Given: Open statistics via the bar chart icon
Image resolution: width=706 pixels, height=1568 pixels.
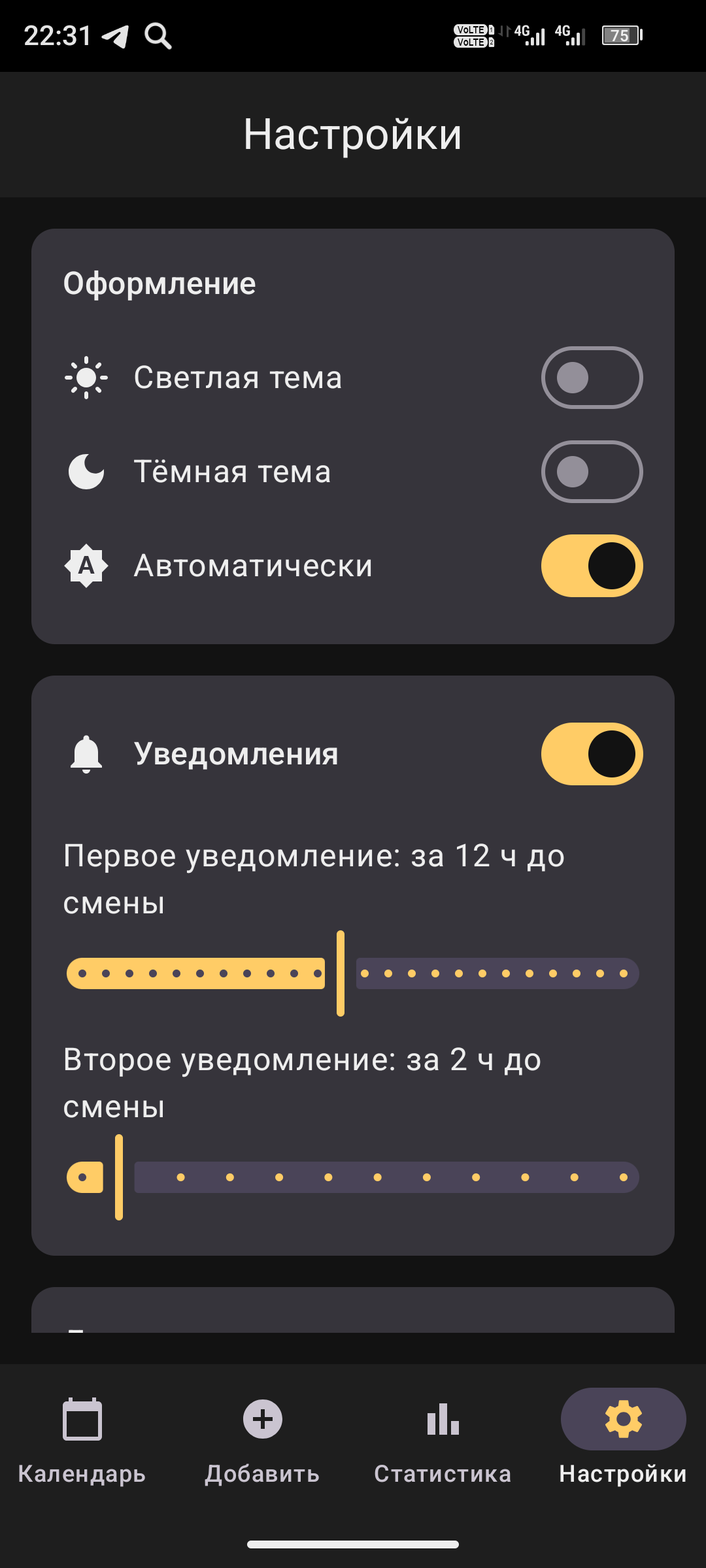Looking at the screenshot, I should click(443, 1418).
